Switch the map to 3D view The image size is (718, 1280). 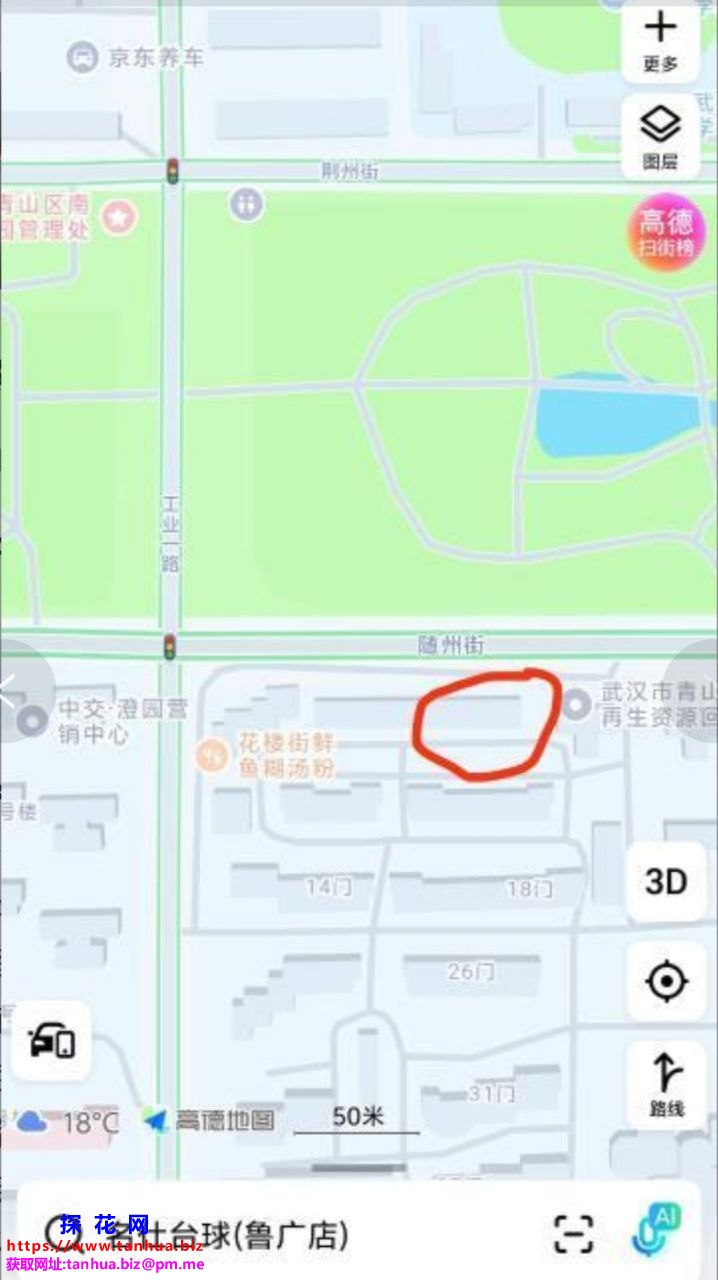666,881
